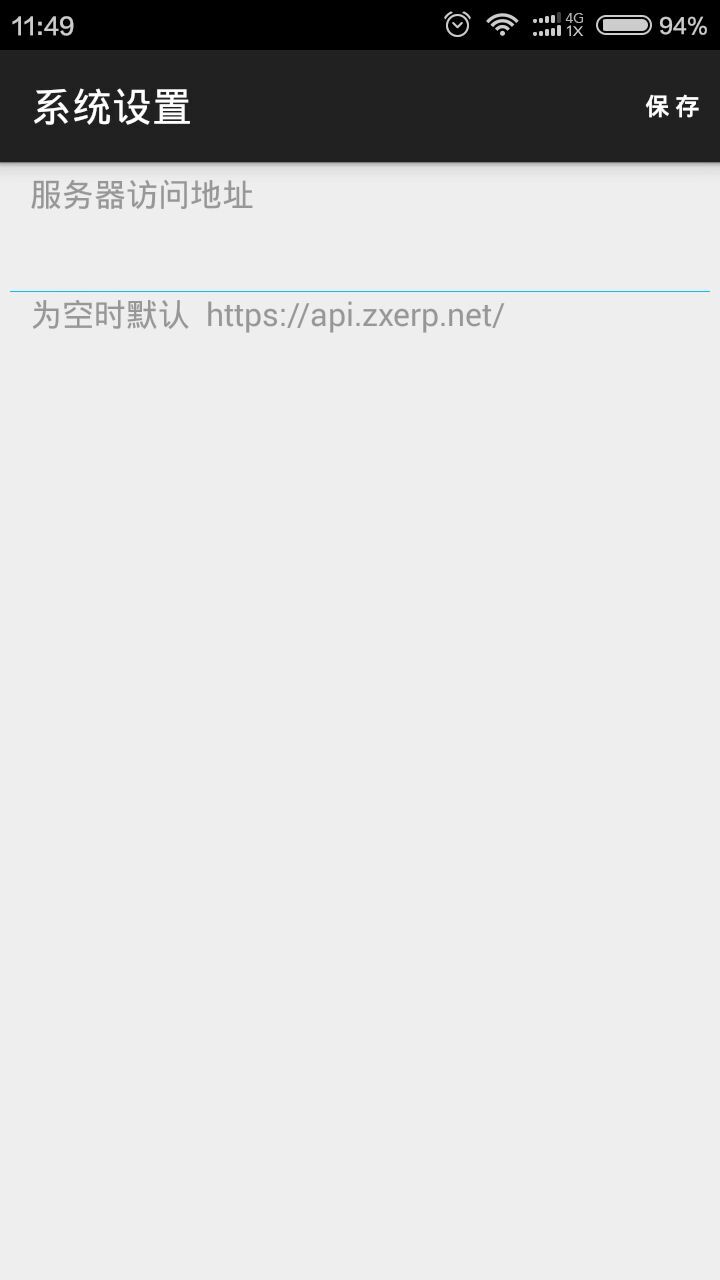Tap the empty area below the form

[x=360, y=700]
